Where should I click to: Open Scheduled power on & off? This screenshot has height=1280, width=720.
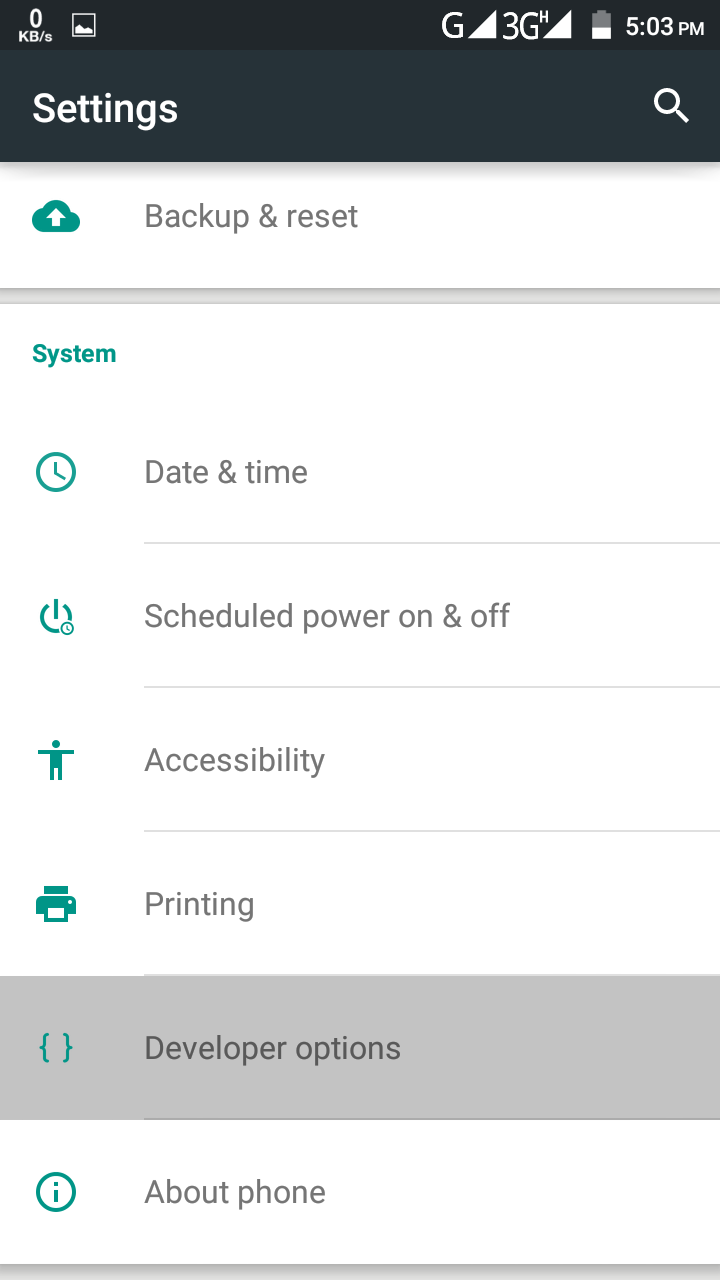(x=326, y=616)
